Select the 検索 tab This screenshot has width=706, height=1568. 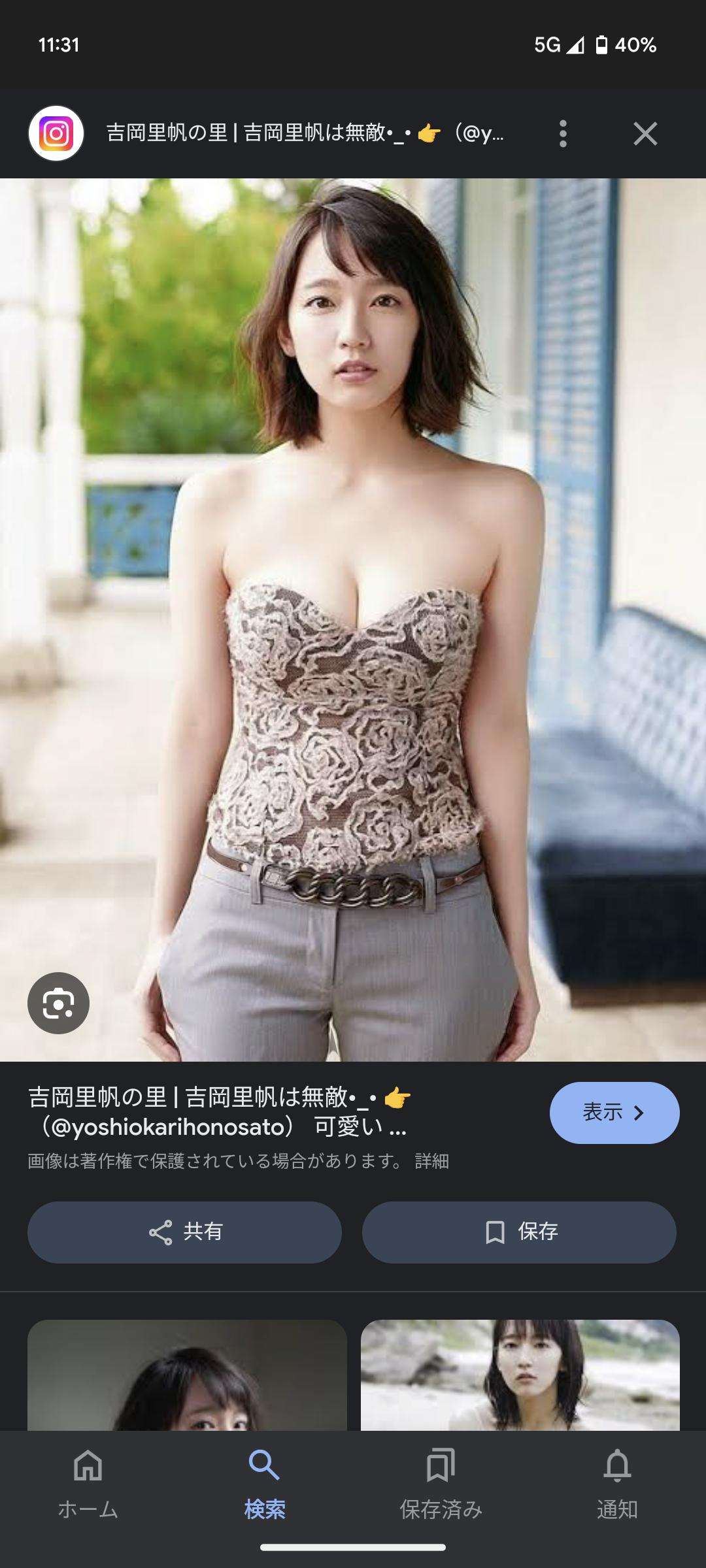265,1483
